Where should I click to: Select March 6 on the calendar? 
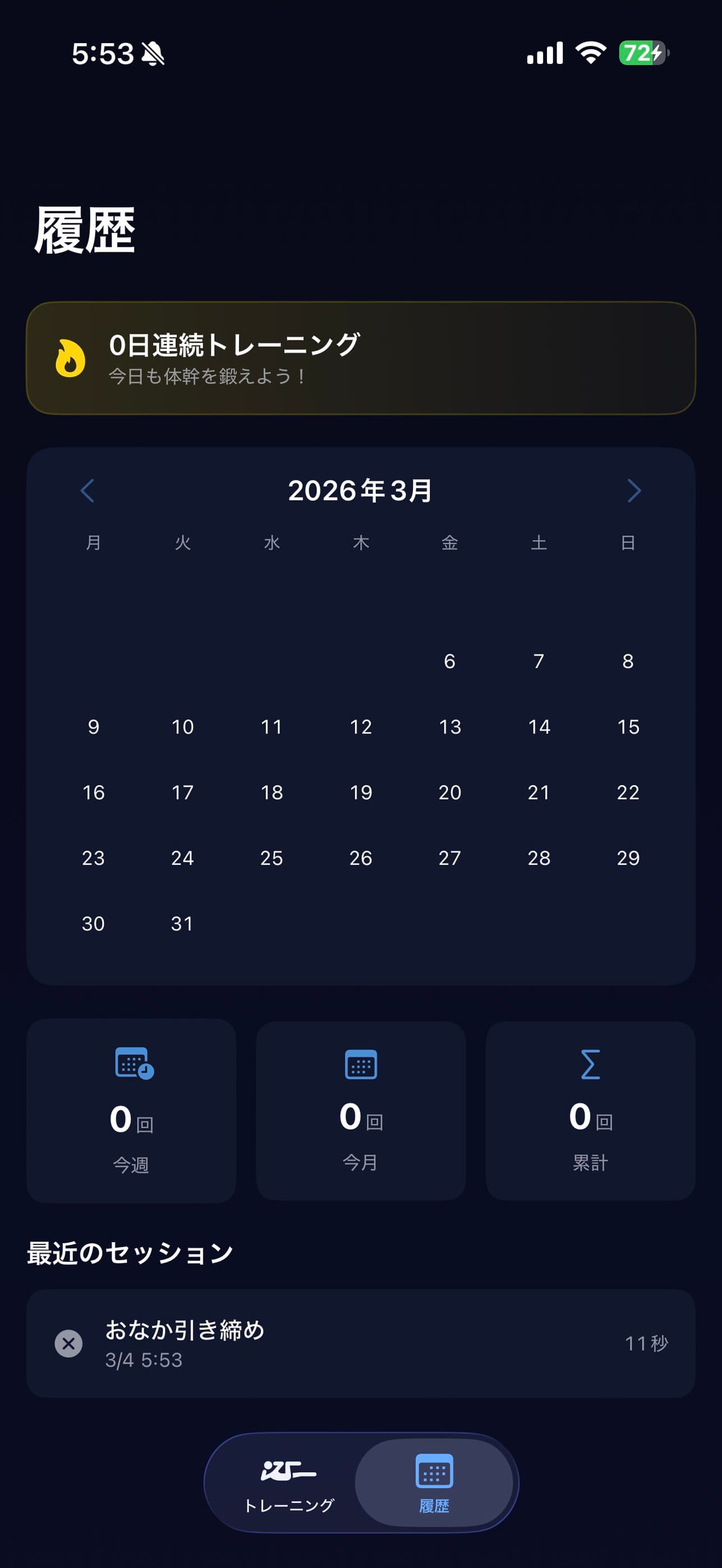tap(449, 661)
